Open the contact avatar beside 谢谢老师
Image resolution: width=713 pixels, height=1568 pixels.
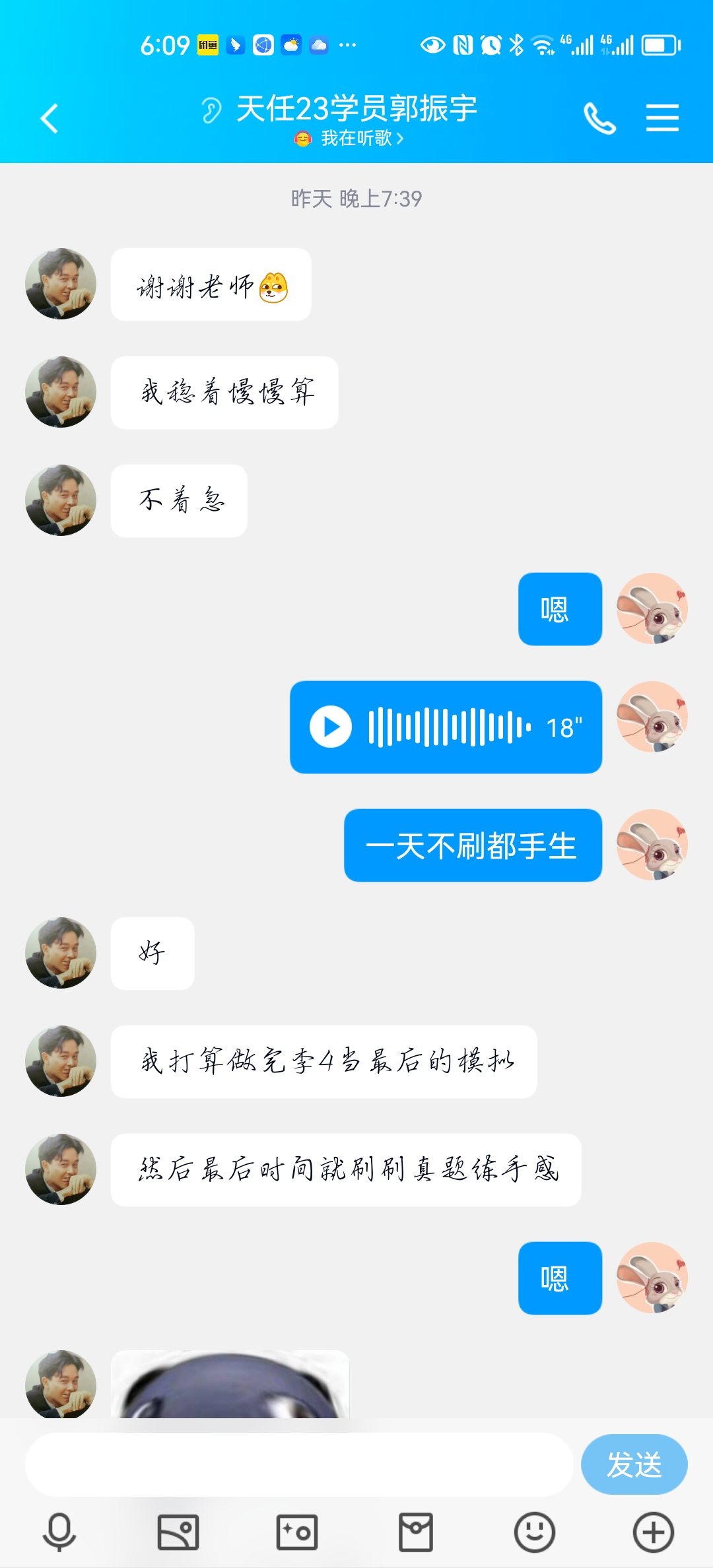point(61,284)
